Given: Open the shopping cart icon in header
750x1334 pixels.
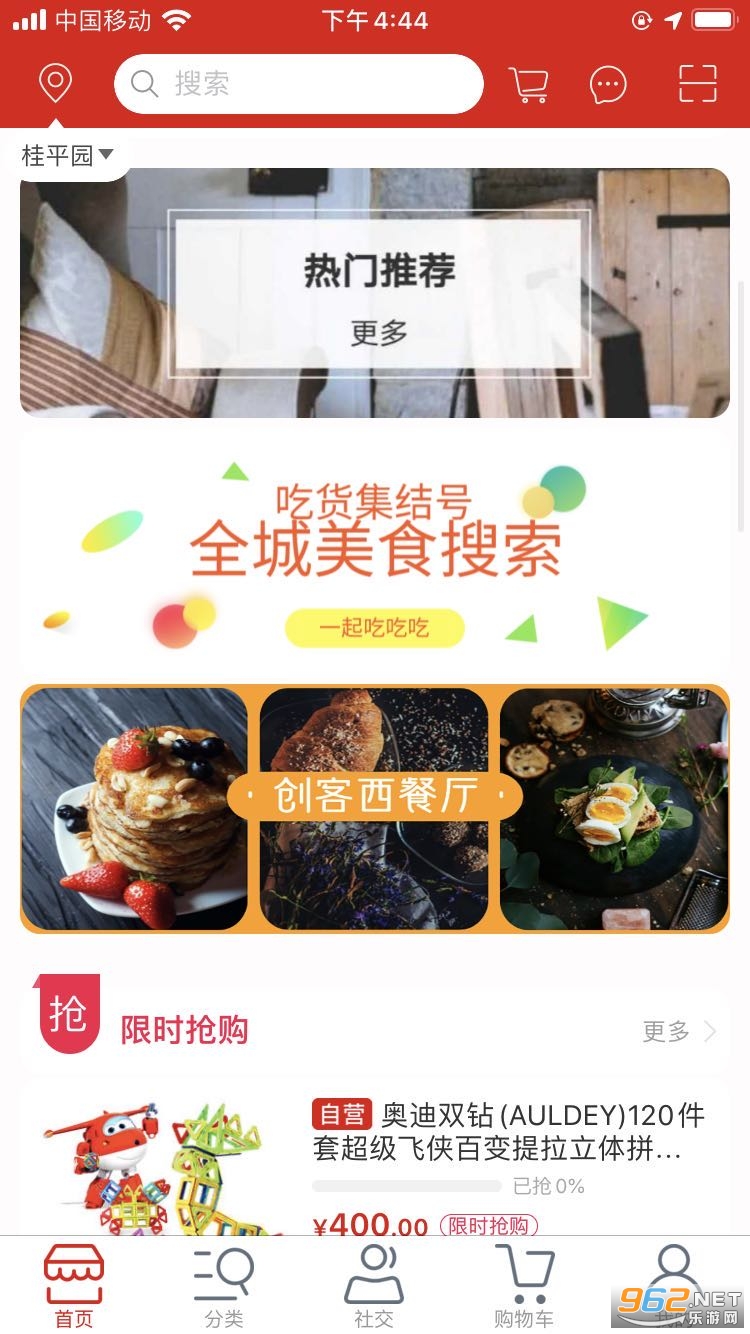Looking at the screenshot, I should pos(528,85).
